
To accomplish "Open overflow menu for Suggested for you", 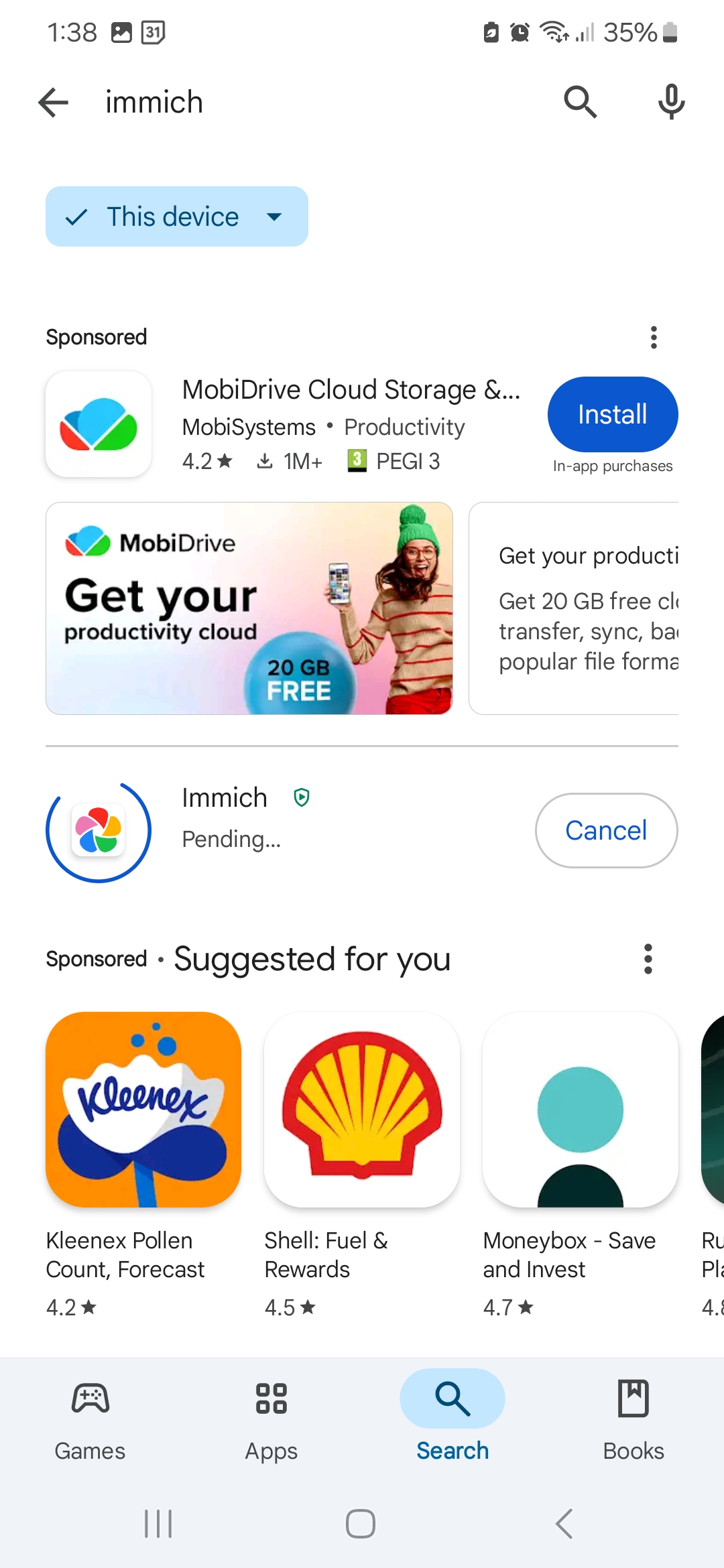I will (648, 959).
